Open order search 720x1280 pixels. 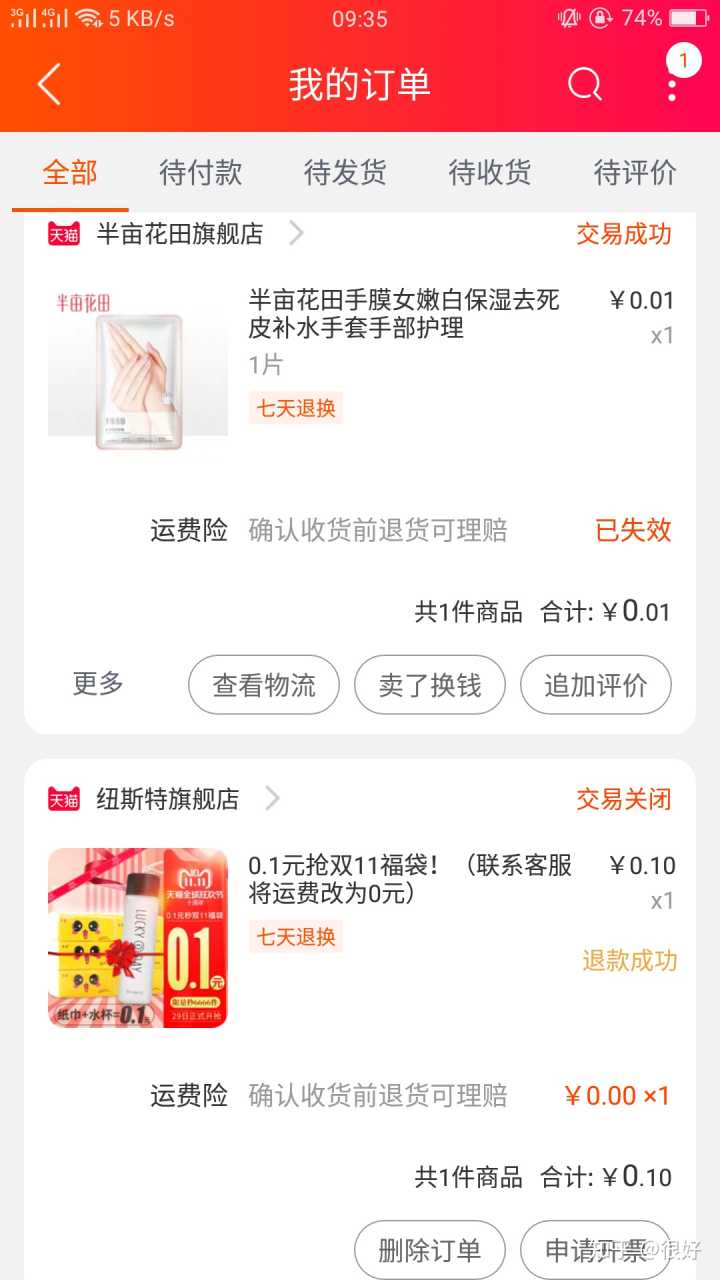585,84
